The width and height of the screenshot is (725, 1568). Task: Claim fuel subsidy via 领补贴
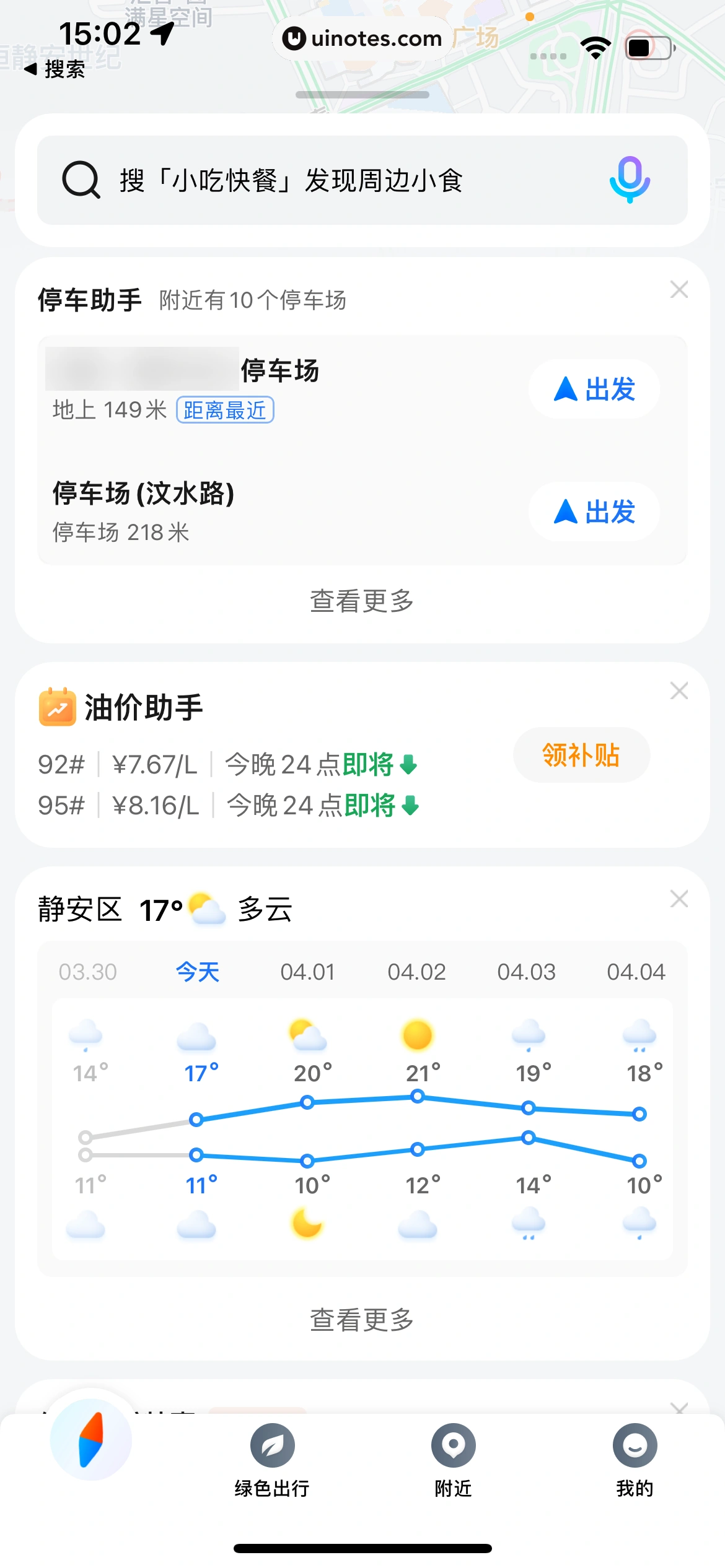[x=581, y=756]
